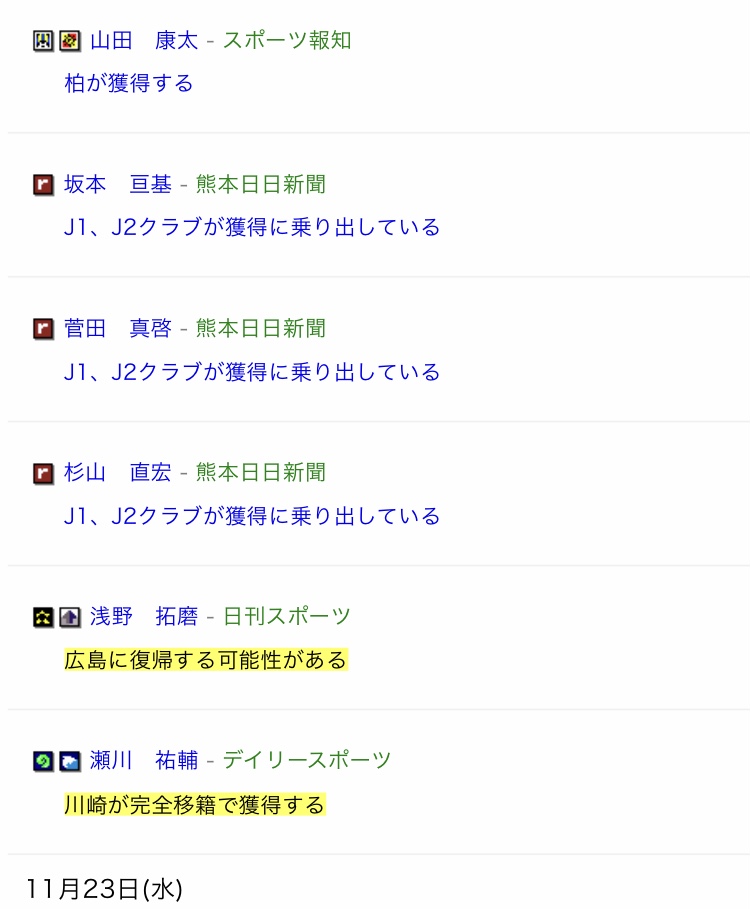Open player link 瀬川 祐輔
The width and height of the screenshot is (750, 909).
click(144, 761)
